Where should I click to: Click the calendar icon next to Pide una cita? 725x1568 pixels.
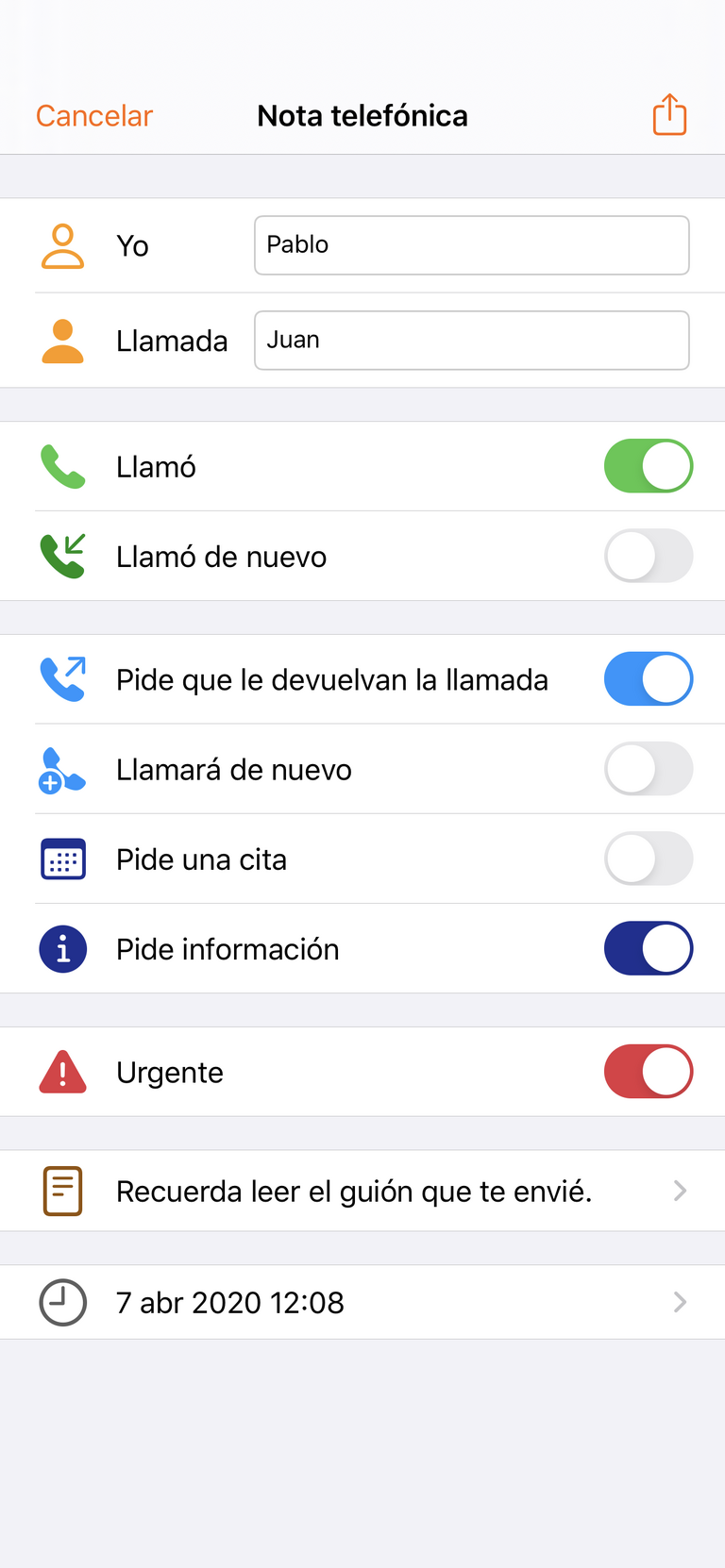pyautogui.click(x=61, y=859)
